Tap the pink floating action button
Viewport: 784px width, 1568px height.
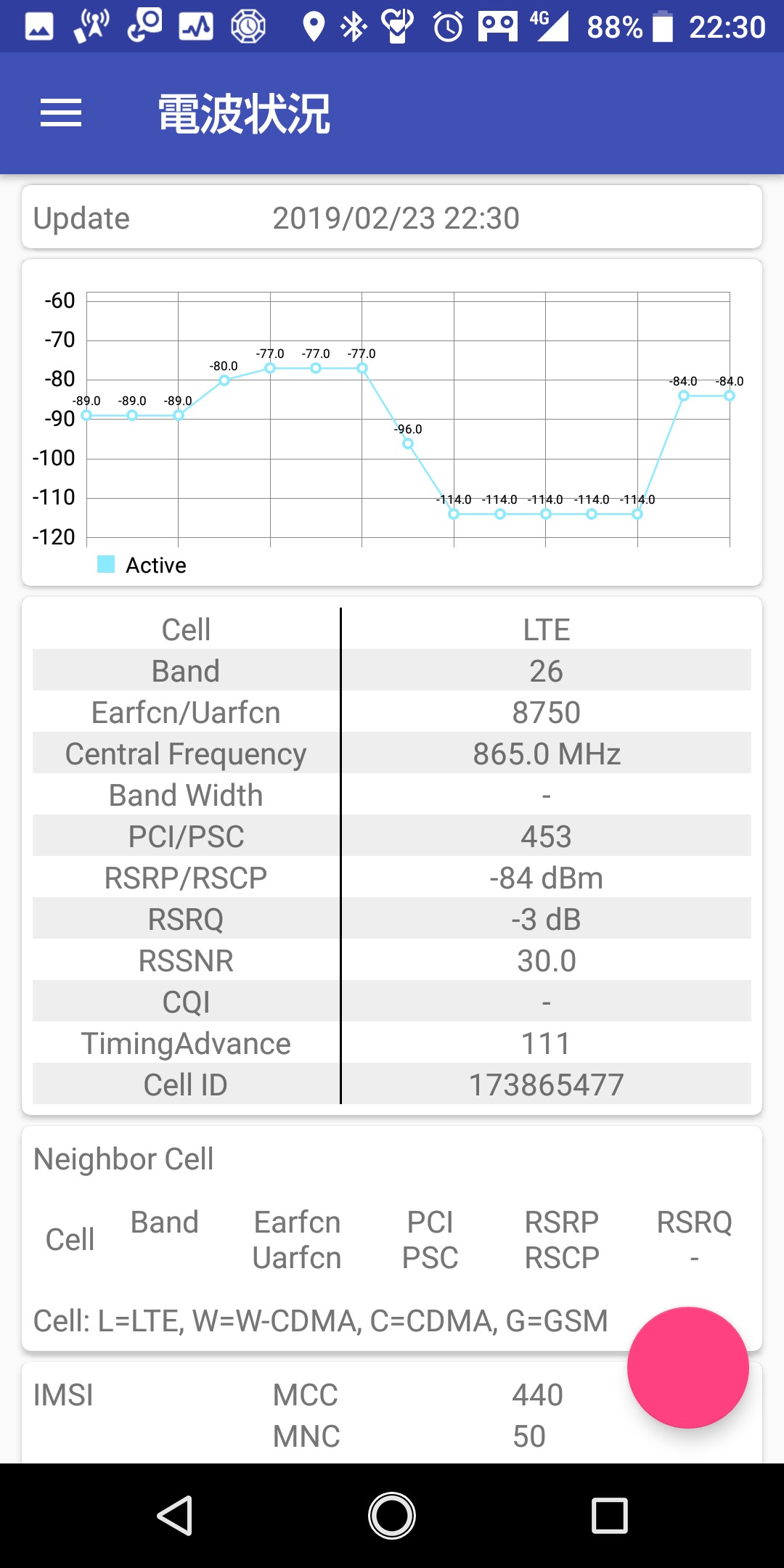[687, 1368]
